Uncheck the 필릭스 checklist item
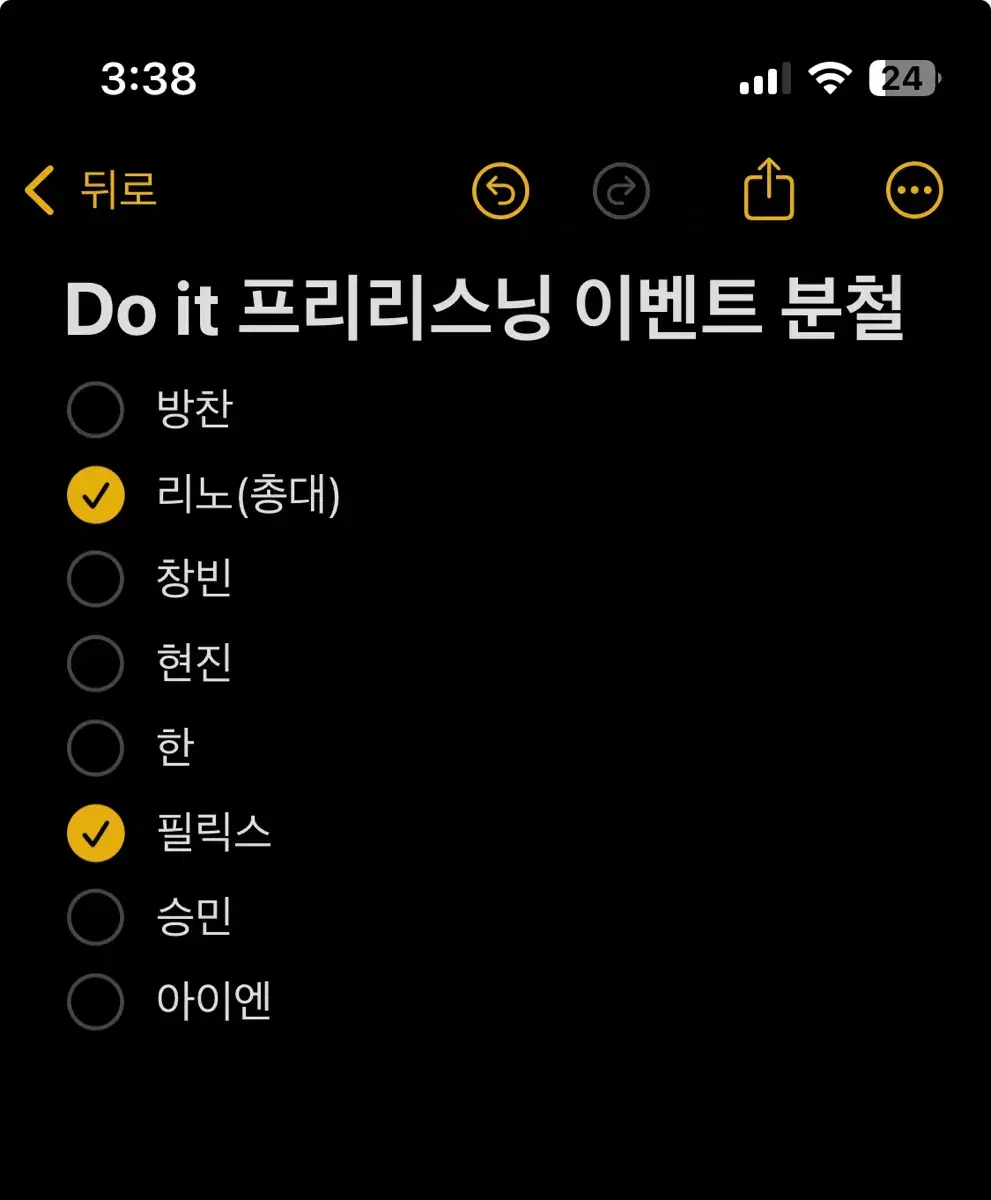This screenshot has width=991, height=1200. pyautogui.click(x=95, y=832)
